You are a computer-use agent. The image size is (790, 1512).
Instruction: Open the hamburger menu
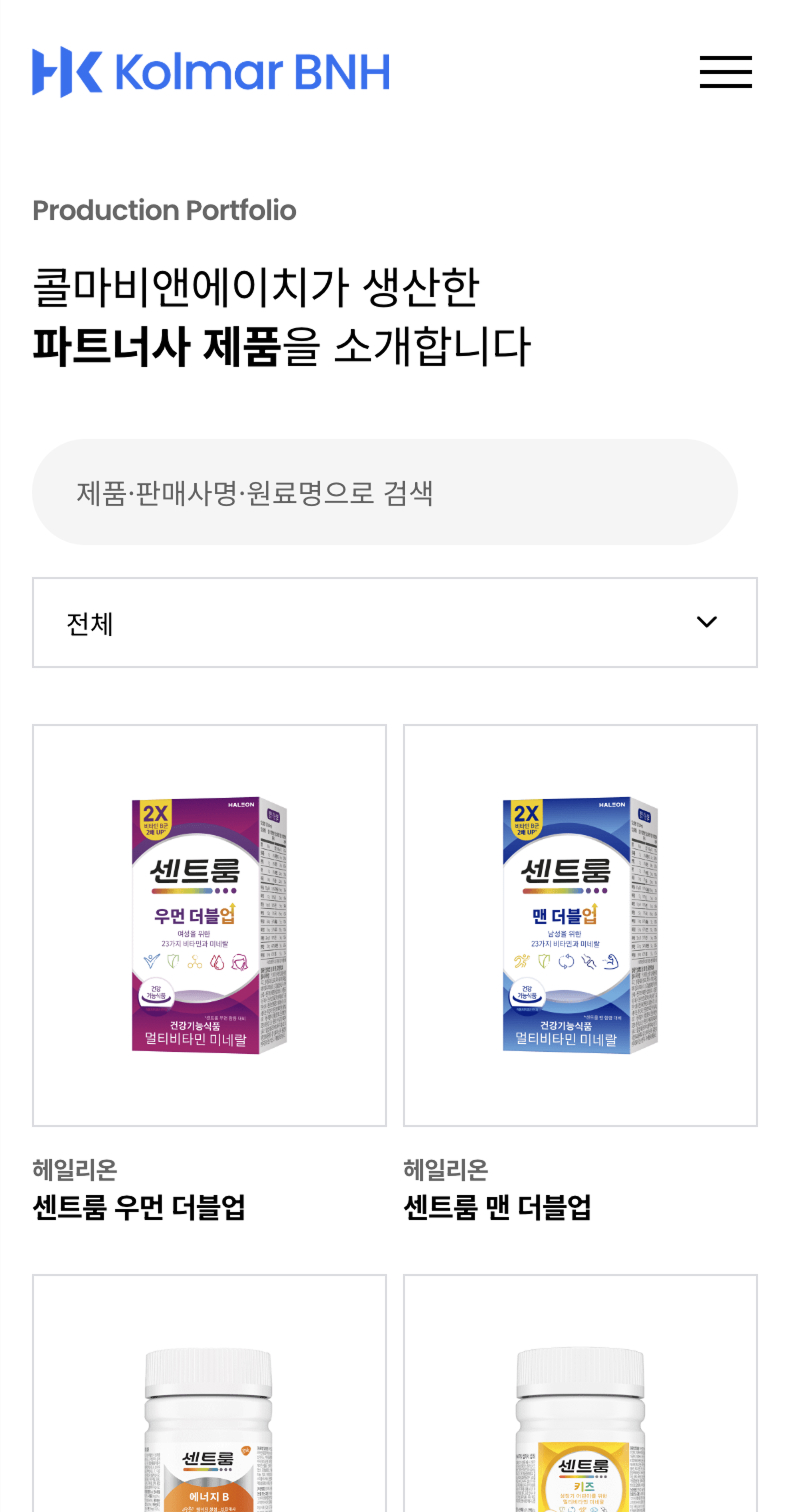(725, 72)
